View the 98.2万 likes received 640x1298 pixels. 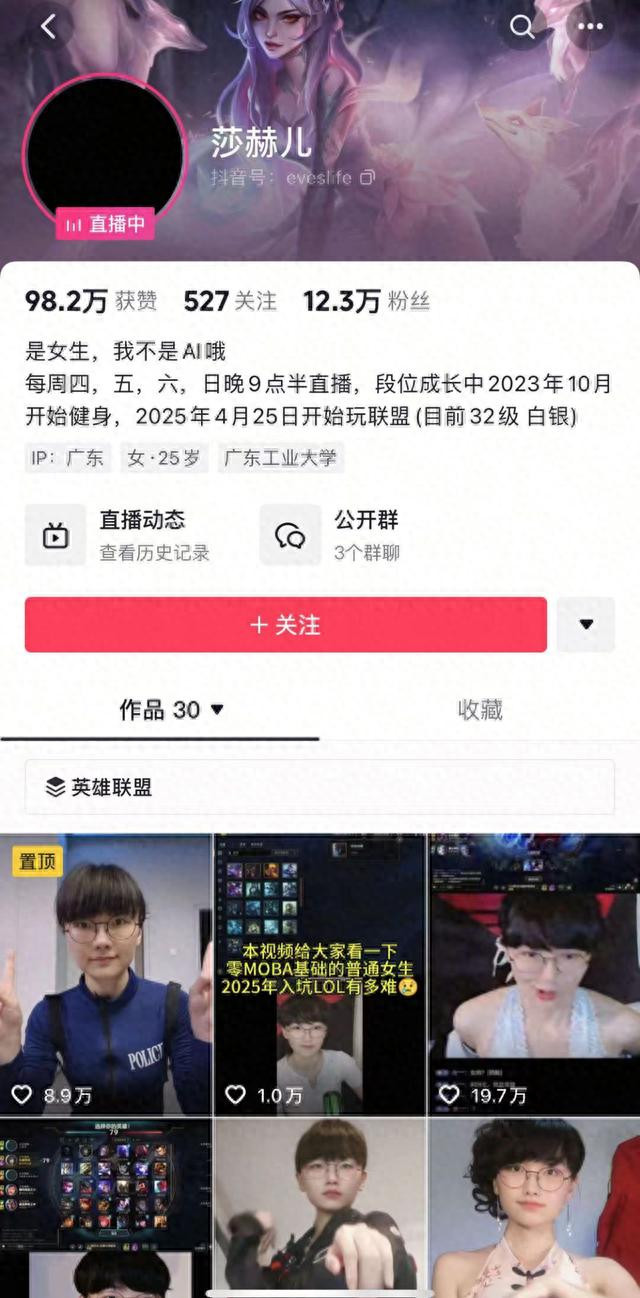pos(90,301)
